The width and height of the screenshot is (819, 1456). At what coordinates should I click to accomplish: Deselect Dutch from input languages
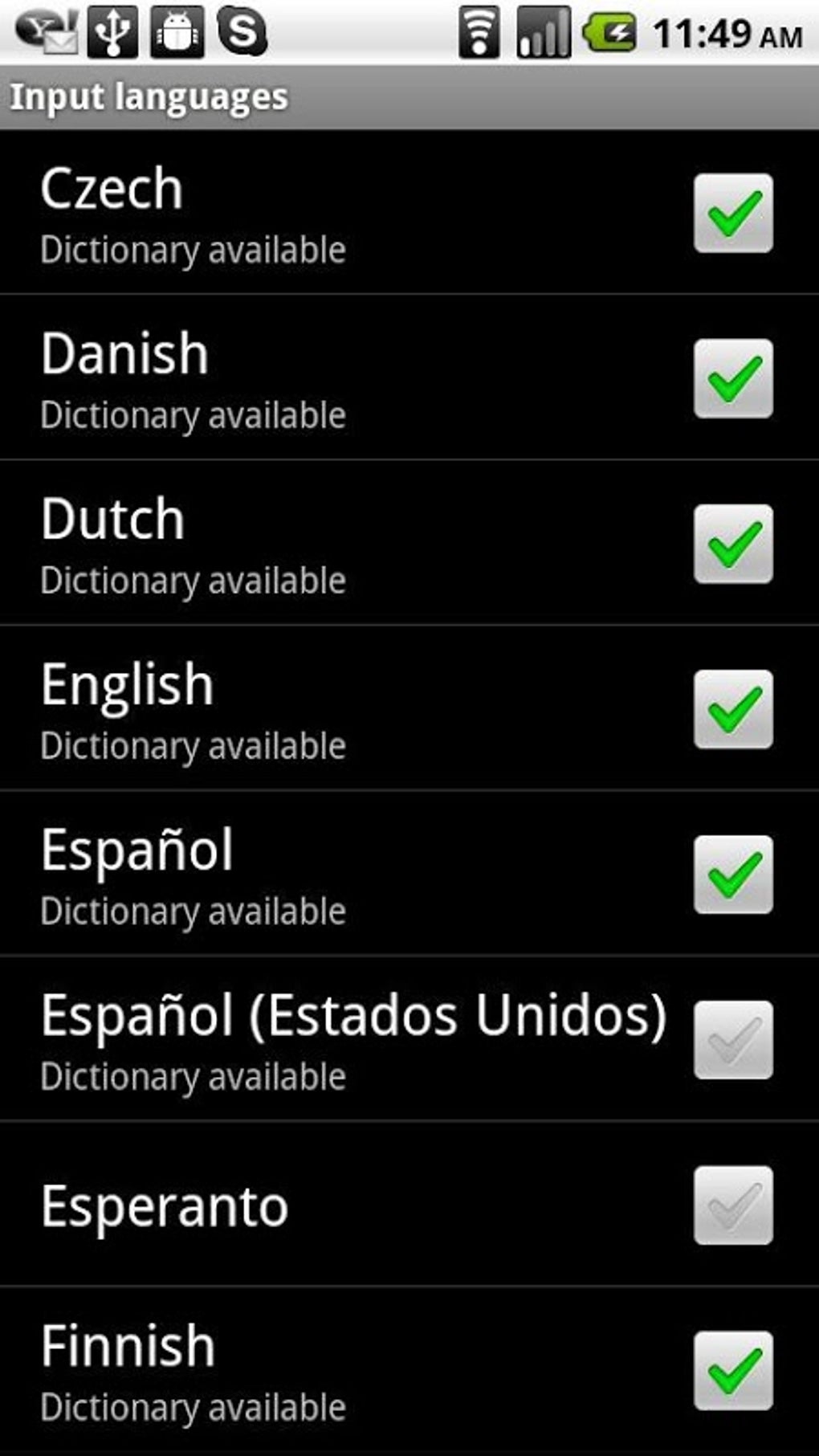733,544
